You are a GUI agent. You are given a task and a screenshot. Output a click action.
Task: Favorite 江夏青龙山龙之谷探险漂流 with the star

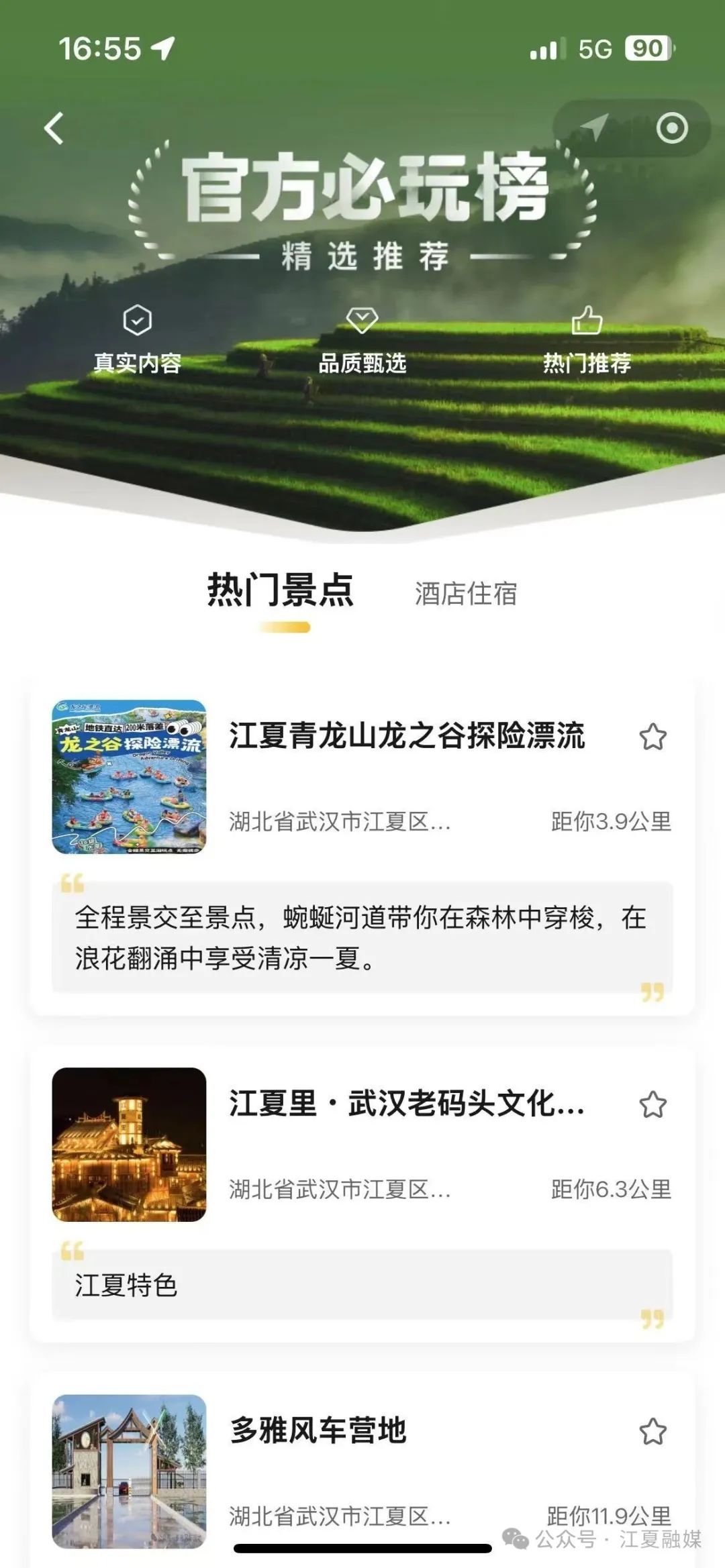coord(652,737)
